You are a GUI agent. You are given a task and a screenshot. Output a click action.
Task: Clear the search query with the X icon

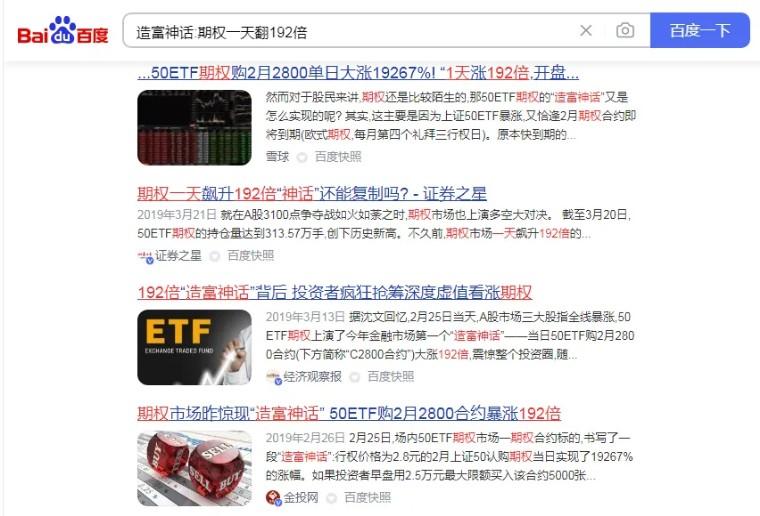pos(586,31)
